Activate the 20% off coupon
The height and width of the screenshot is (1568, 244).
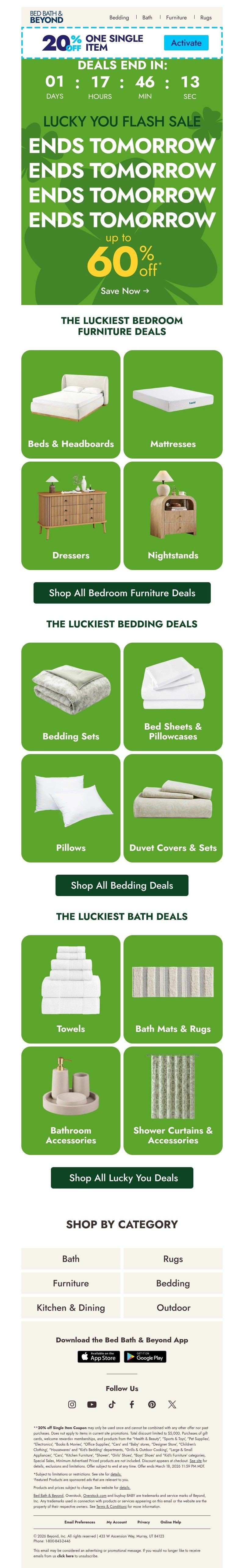coord(185,43)
